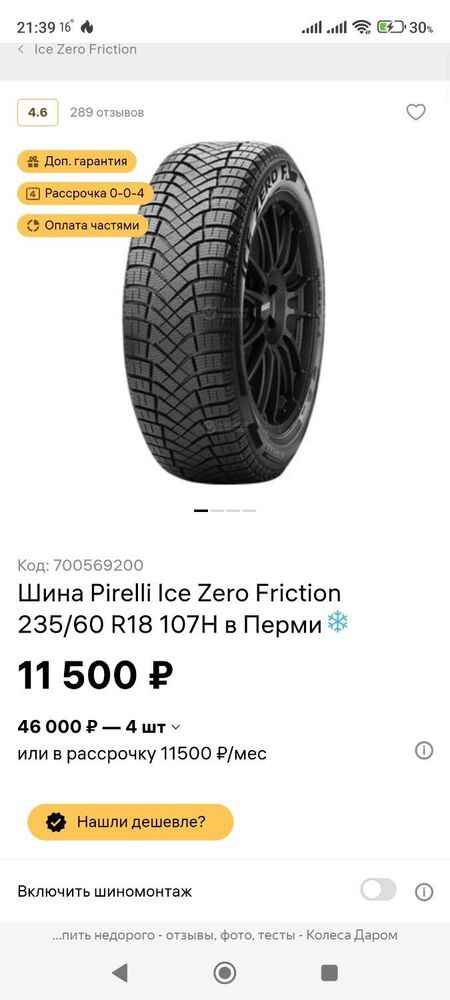Add the tire to favorites with heart
The height and width of the screenshot is (1000, 450).
point(416,112)
